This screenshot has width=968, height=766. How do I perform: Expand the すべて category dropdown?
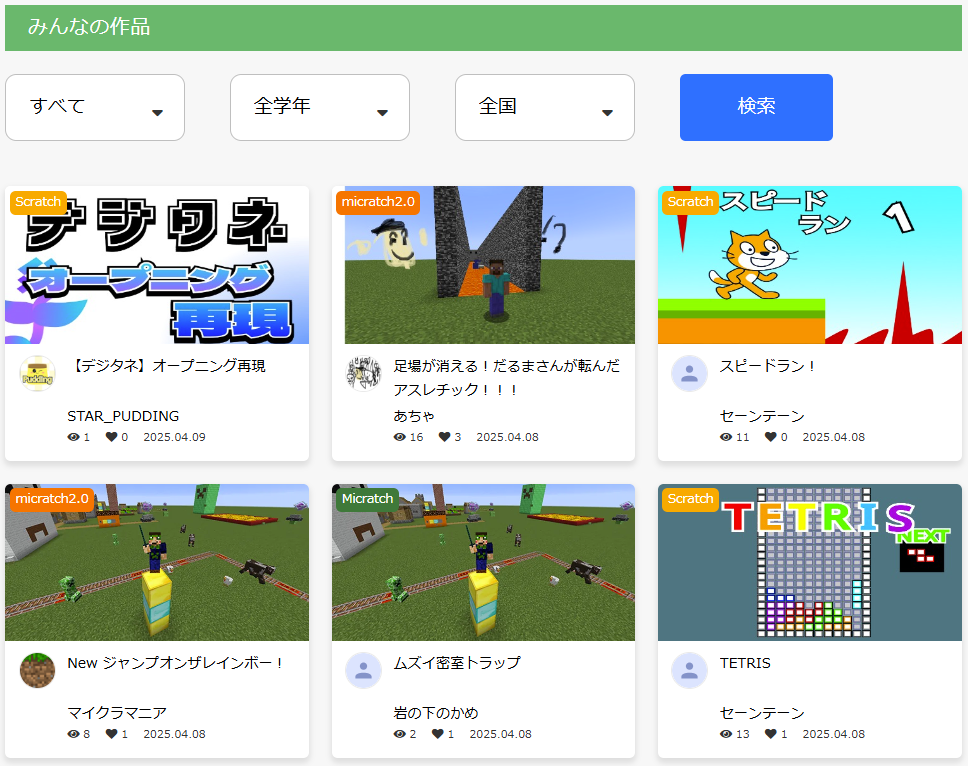[95, 107]
